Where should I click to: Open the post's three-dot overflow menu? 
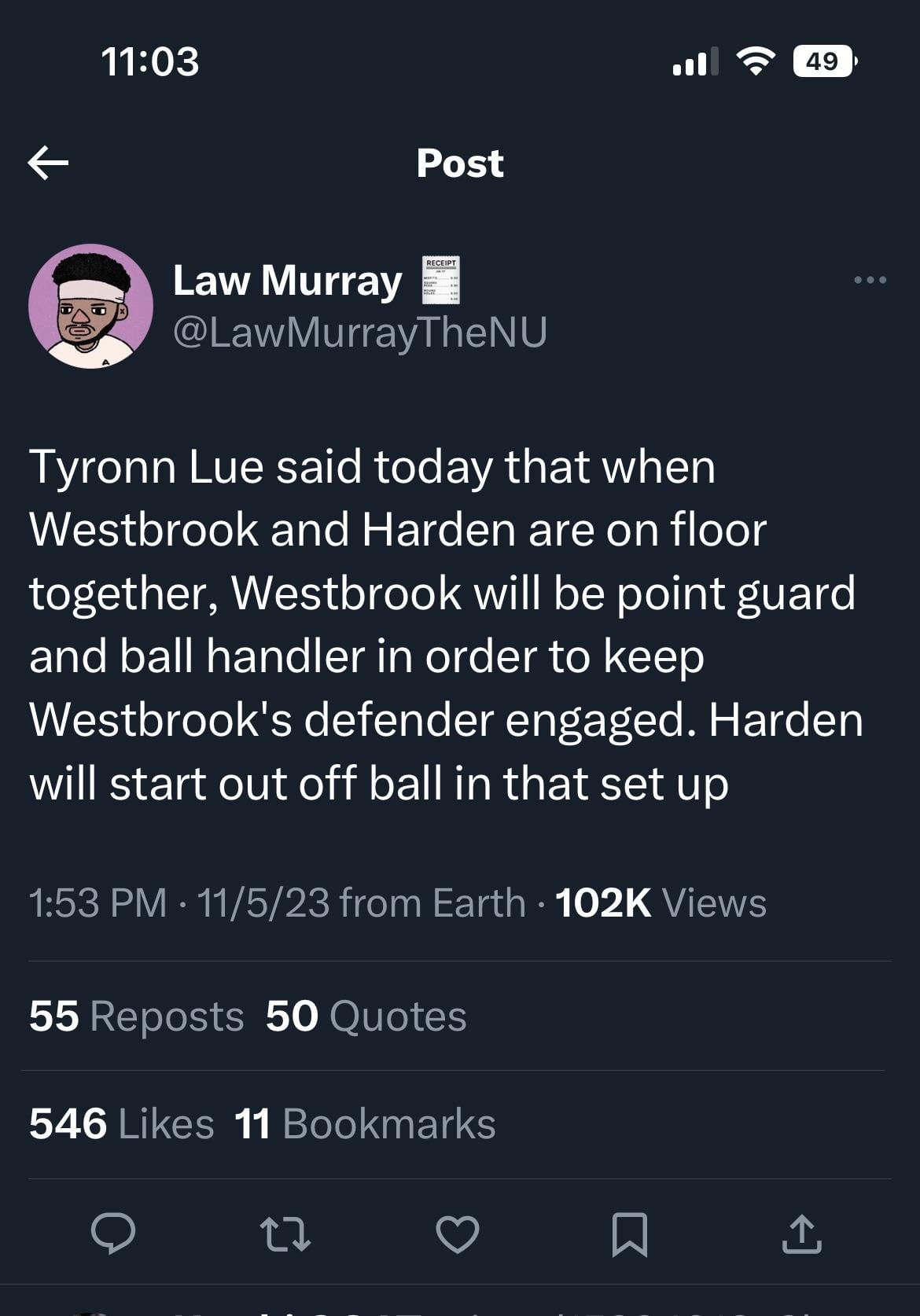[870, 280]
